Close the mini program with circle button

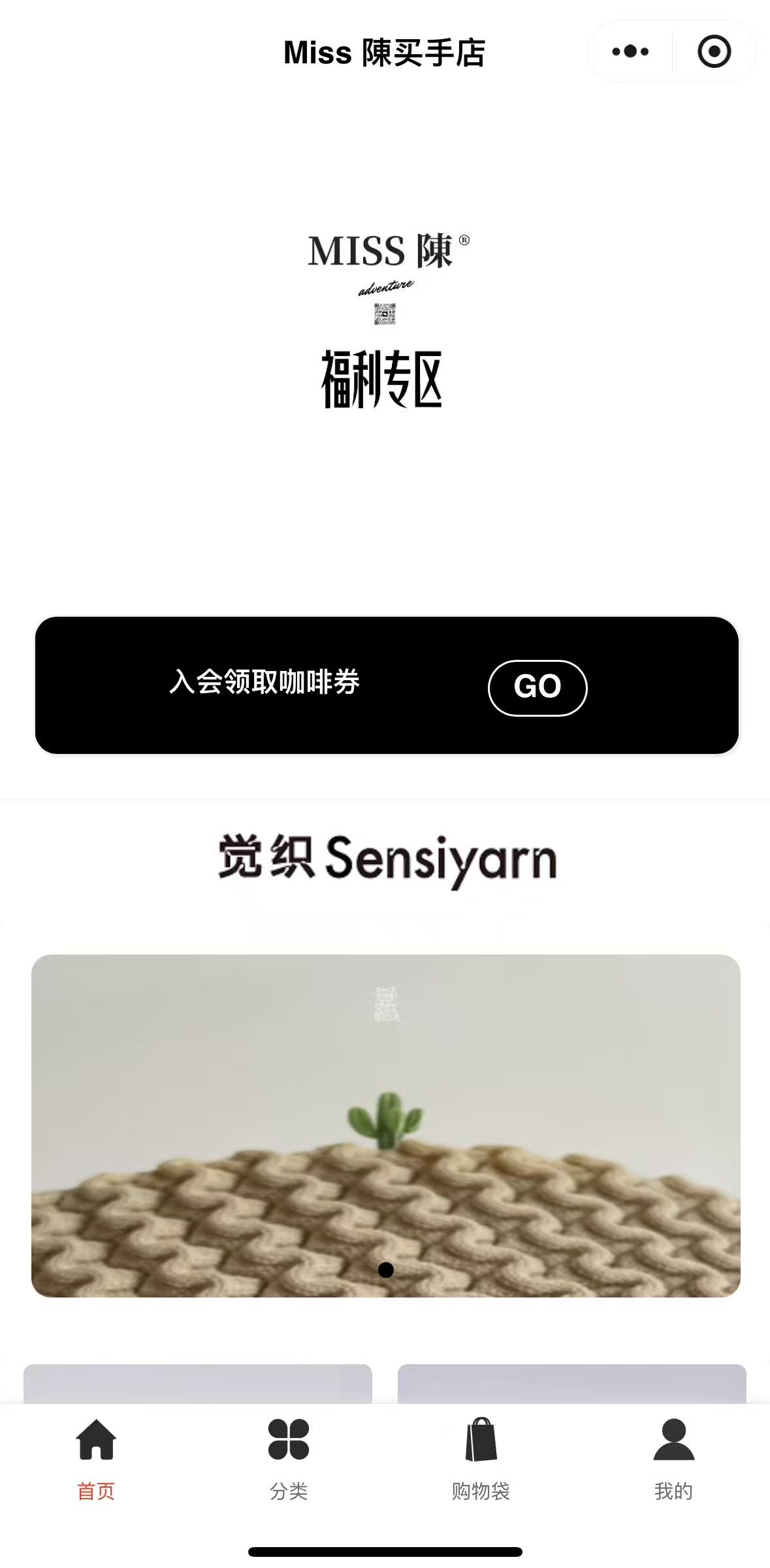pos(714,52)
